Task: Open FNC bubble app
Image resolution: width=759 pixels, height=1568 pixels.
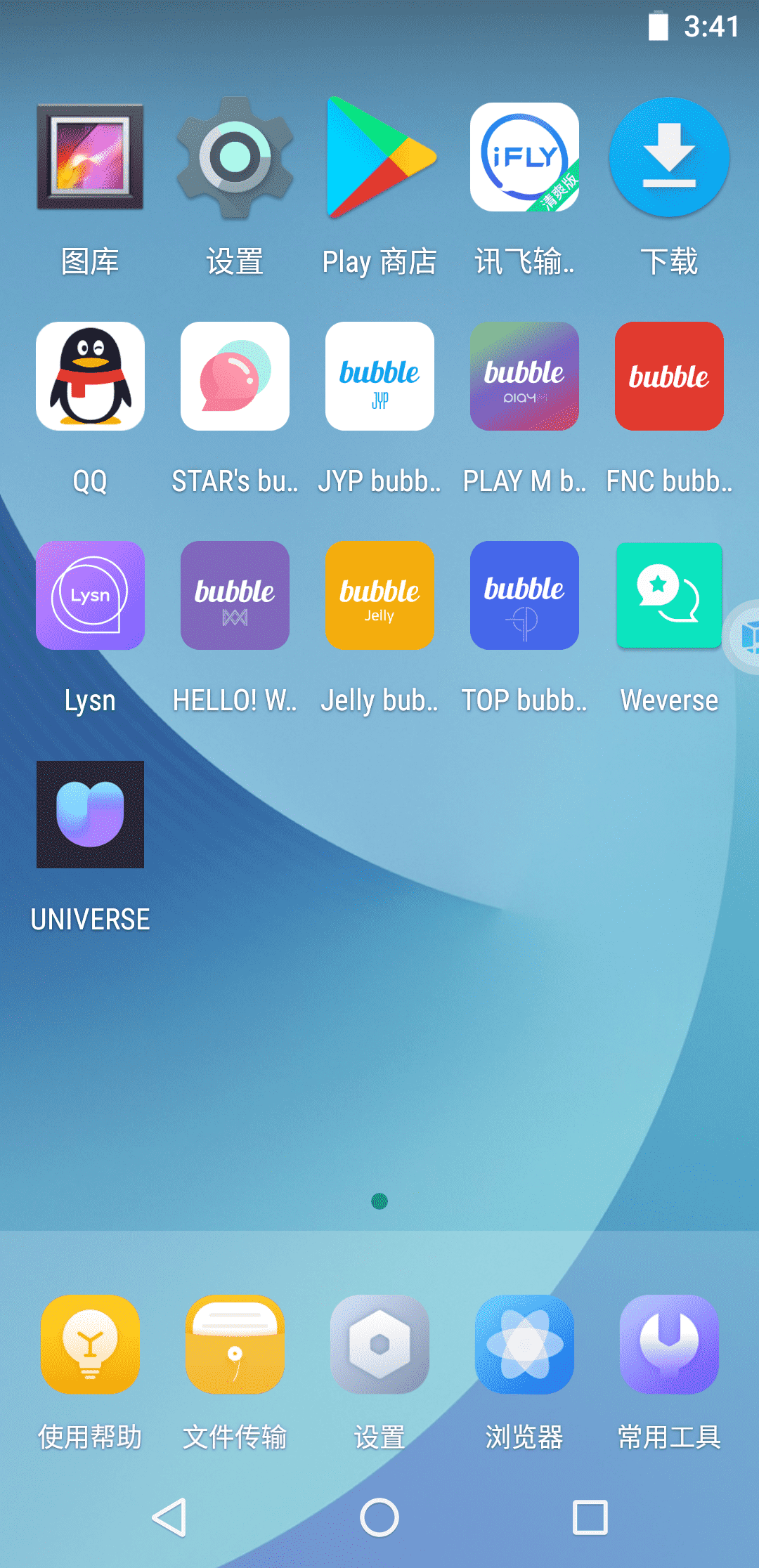Action: [x=669, y=377]
